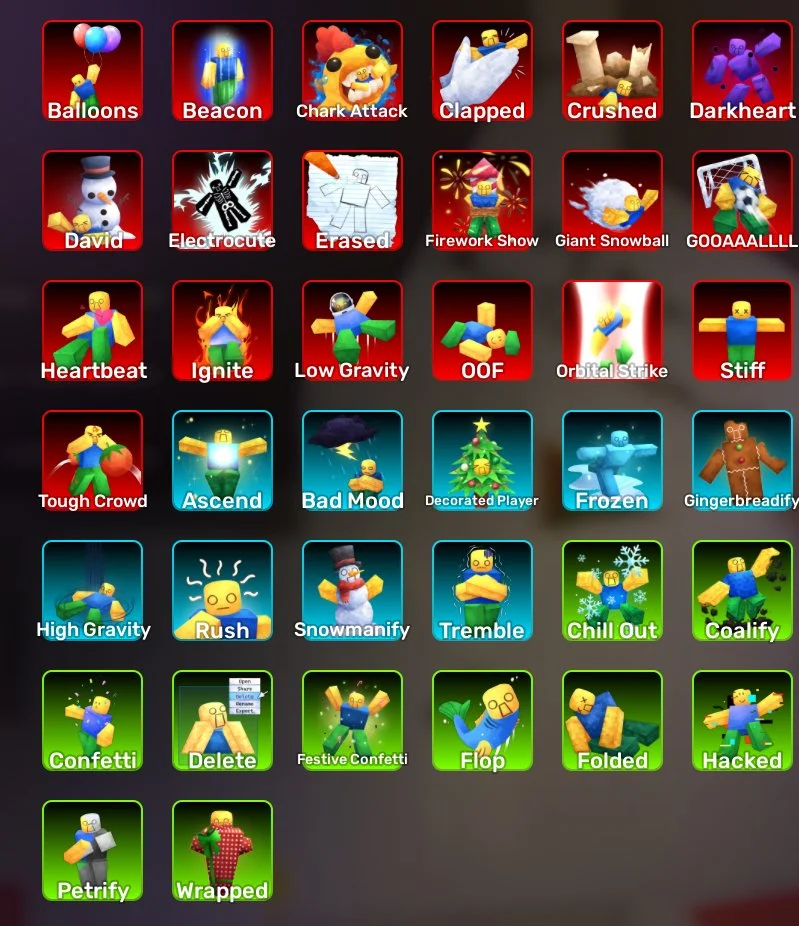This screenshot has height=926, width=799.
Task: Pick the Heartbeat tile
Action: (x=92, y=330)
